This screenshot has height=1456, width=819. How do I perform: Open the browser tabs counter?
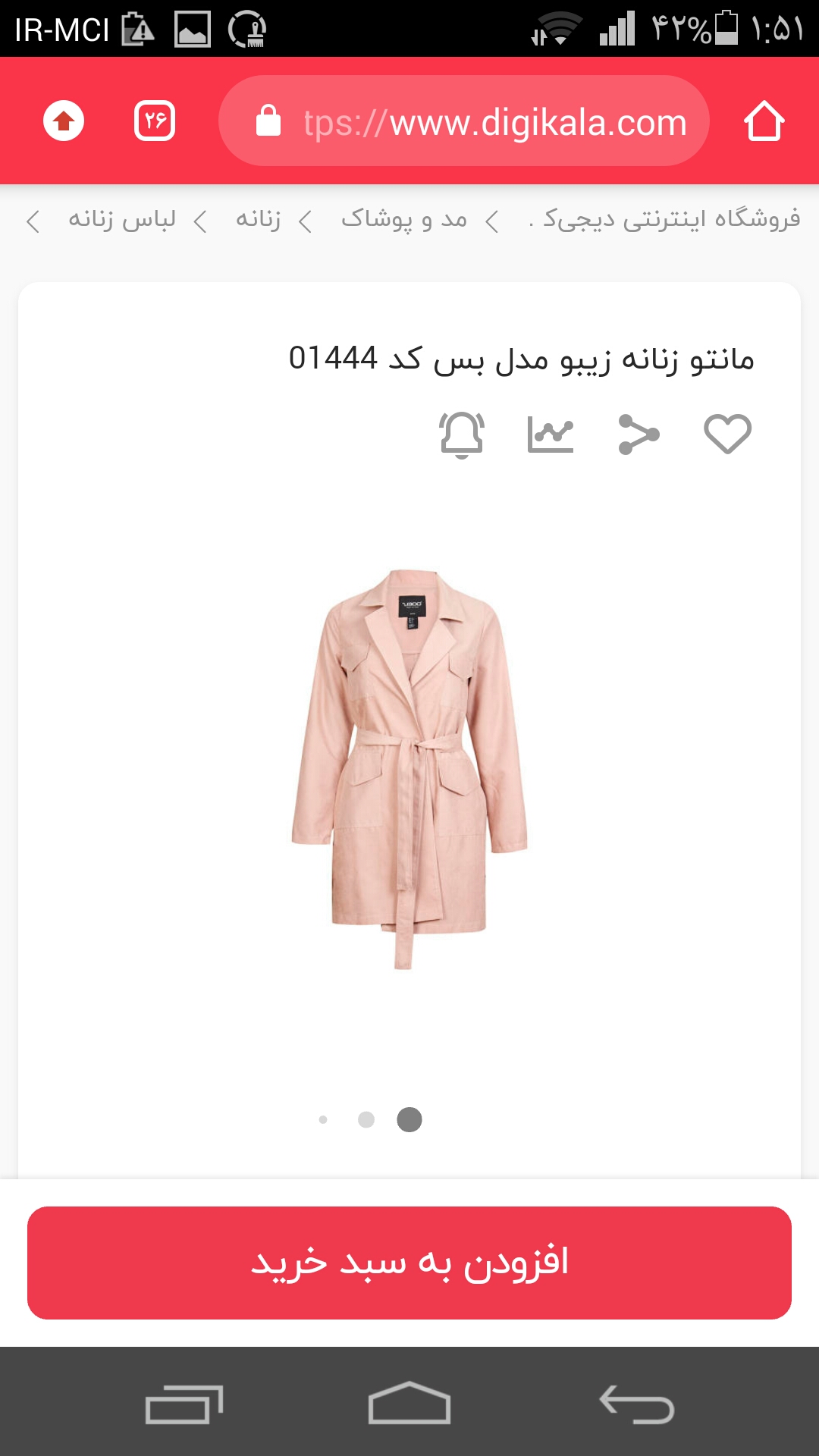click(155, 121)
